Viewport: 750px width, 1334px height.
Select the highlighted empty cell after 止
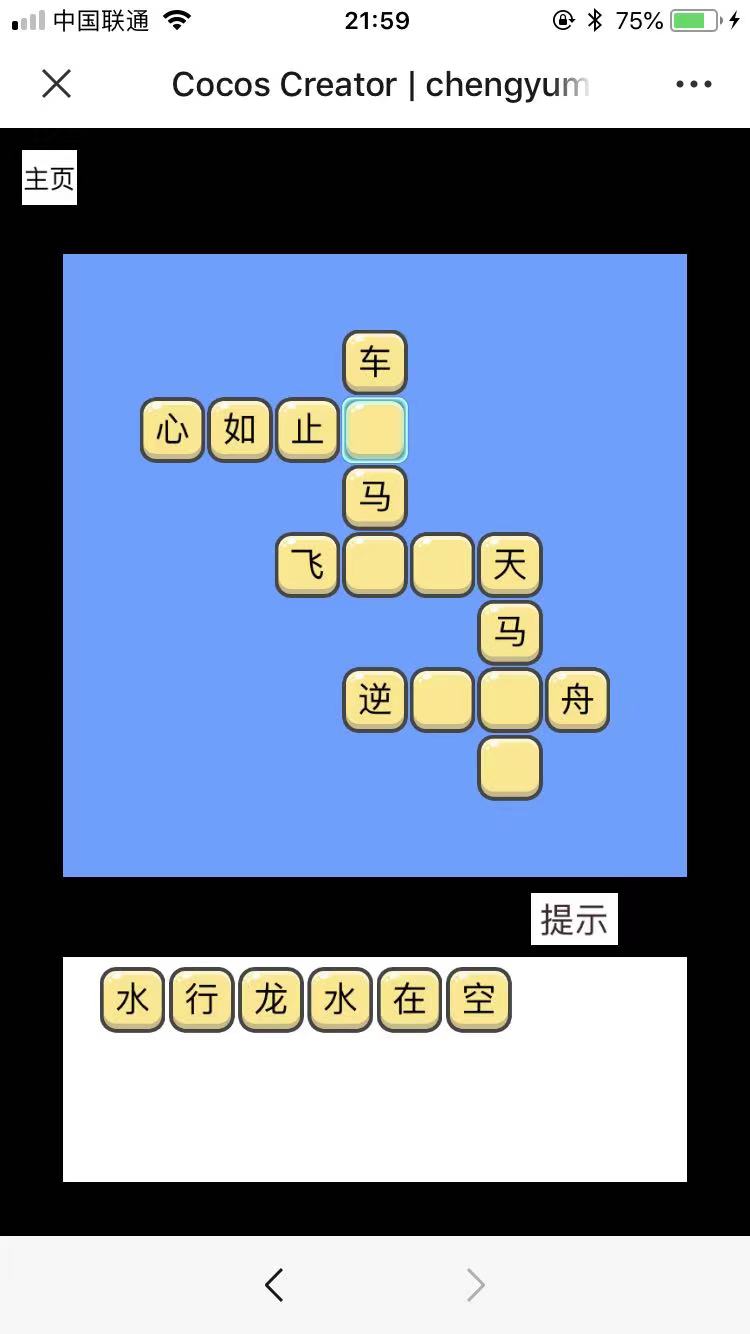(375, 430)
